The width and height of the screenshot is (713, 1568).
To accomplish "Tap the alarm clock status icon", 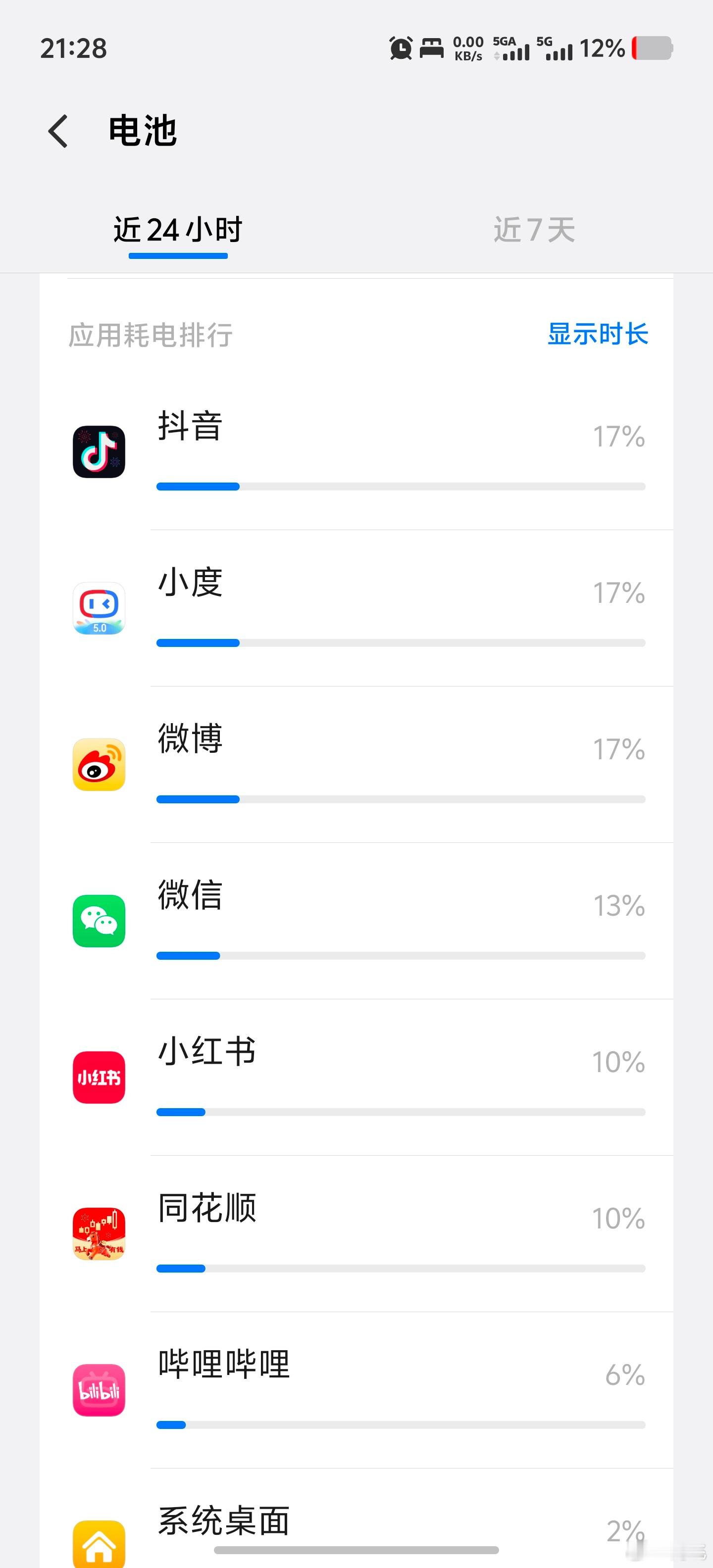I will [x=400, y=49].
